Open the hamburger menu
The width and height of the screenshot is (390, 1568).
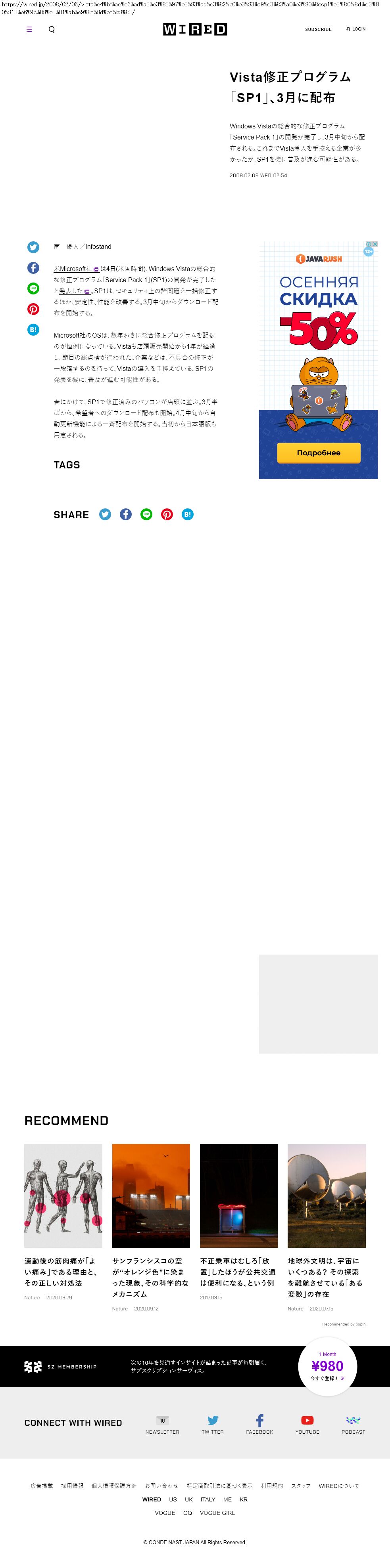point(29,29)
